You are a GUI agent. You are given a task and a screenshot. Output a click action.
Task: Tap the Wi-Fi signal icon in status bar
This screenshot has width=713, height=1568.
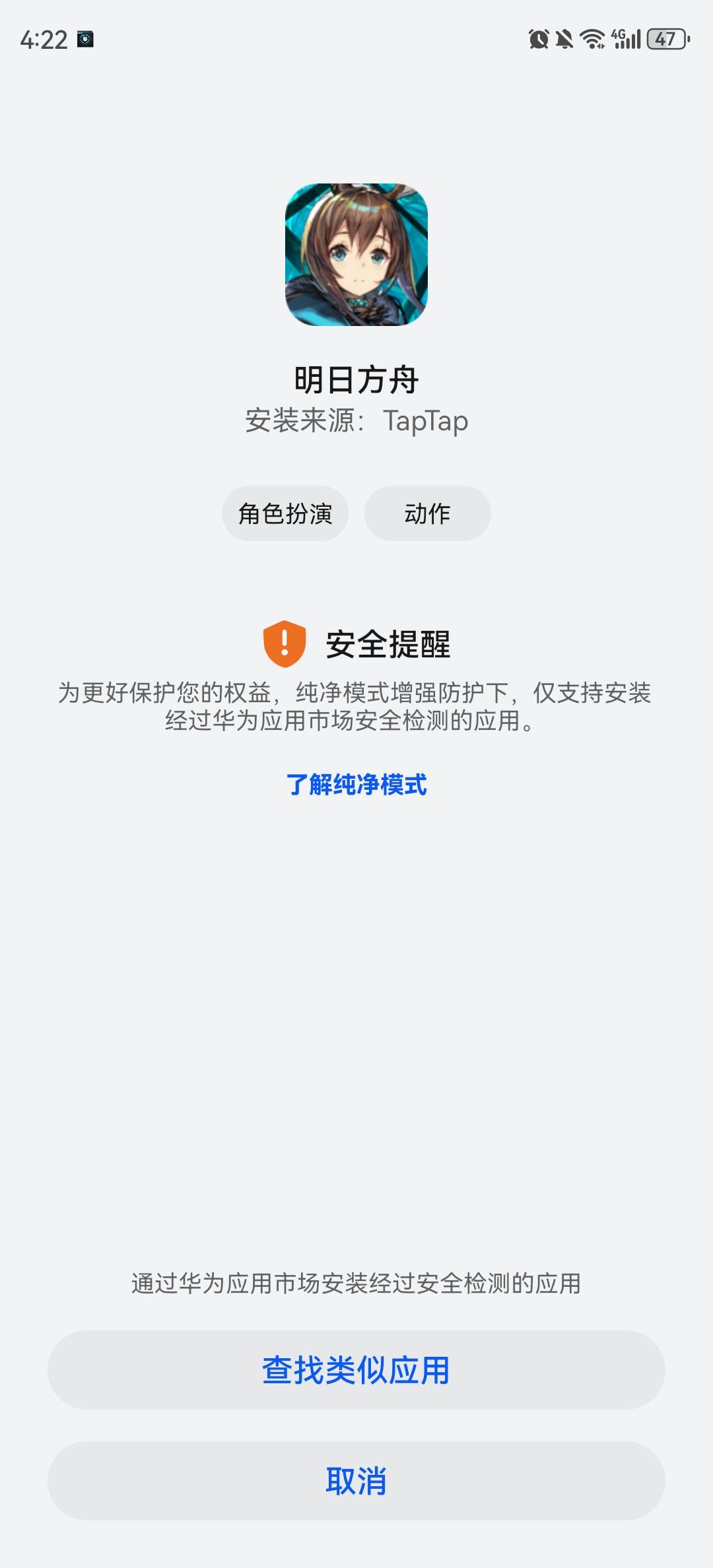(593, 40)
